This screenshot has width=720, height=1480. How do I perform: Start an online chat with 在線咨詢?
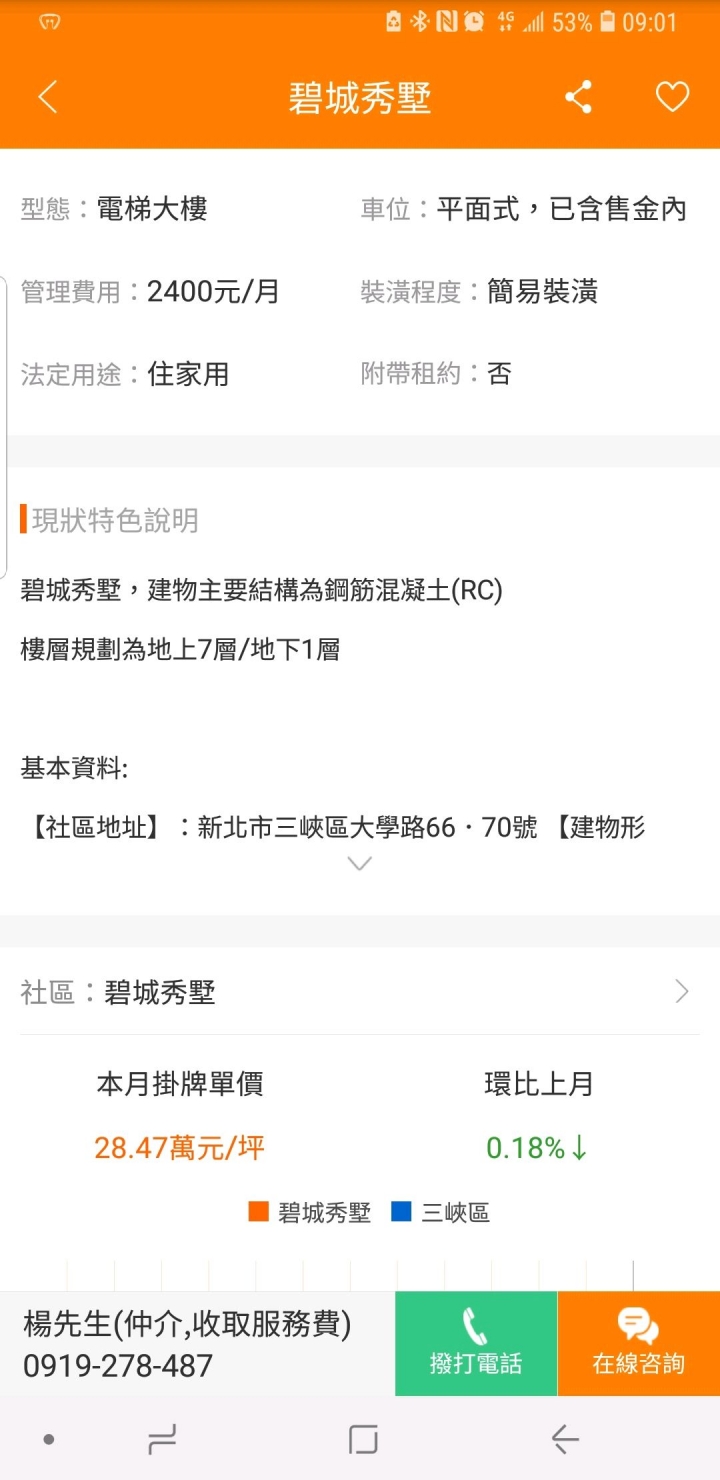click(x=638, y=1343)
